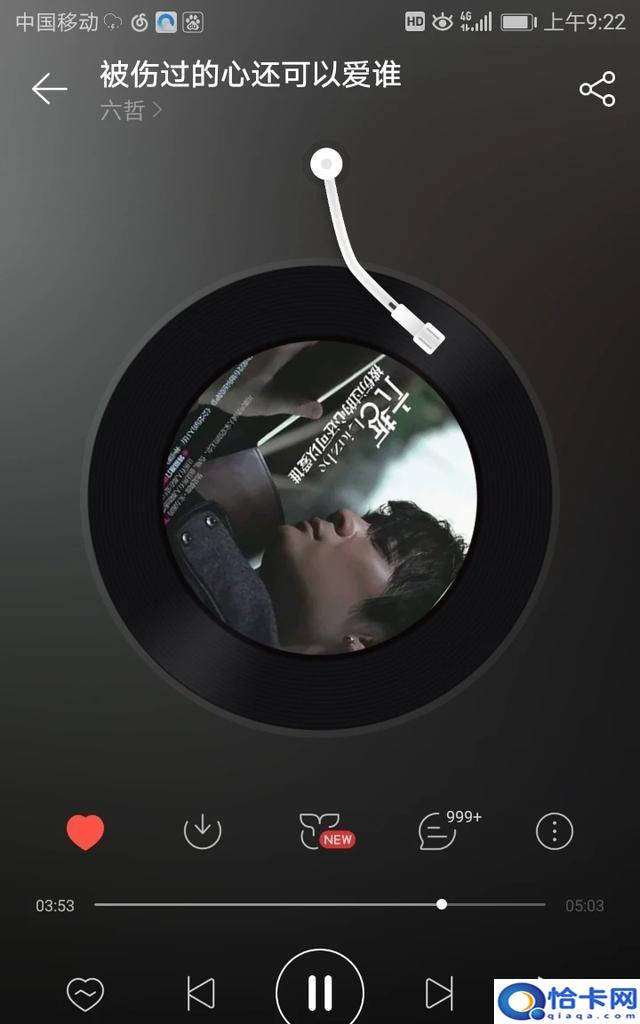Share the song 被伤过的心还可以爱谁
Viewport: 640px width, 1024px height.
597,89
